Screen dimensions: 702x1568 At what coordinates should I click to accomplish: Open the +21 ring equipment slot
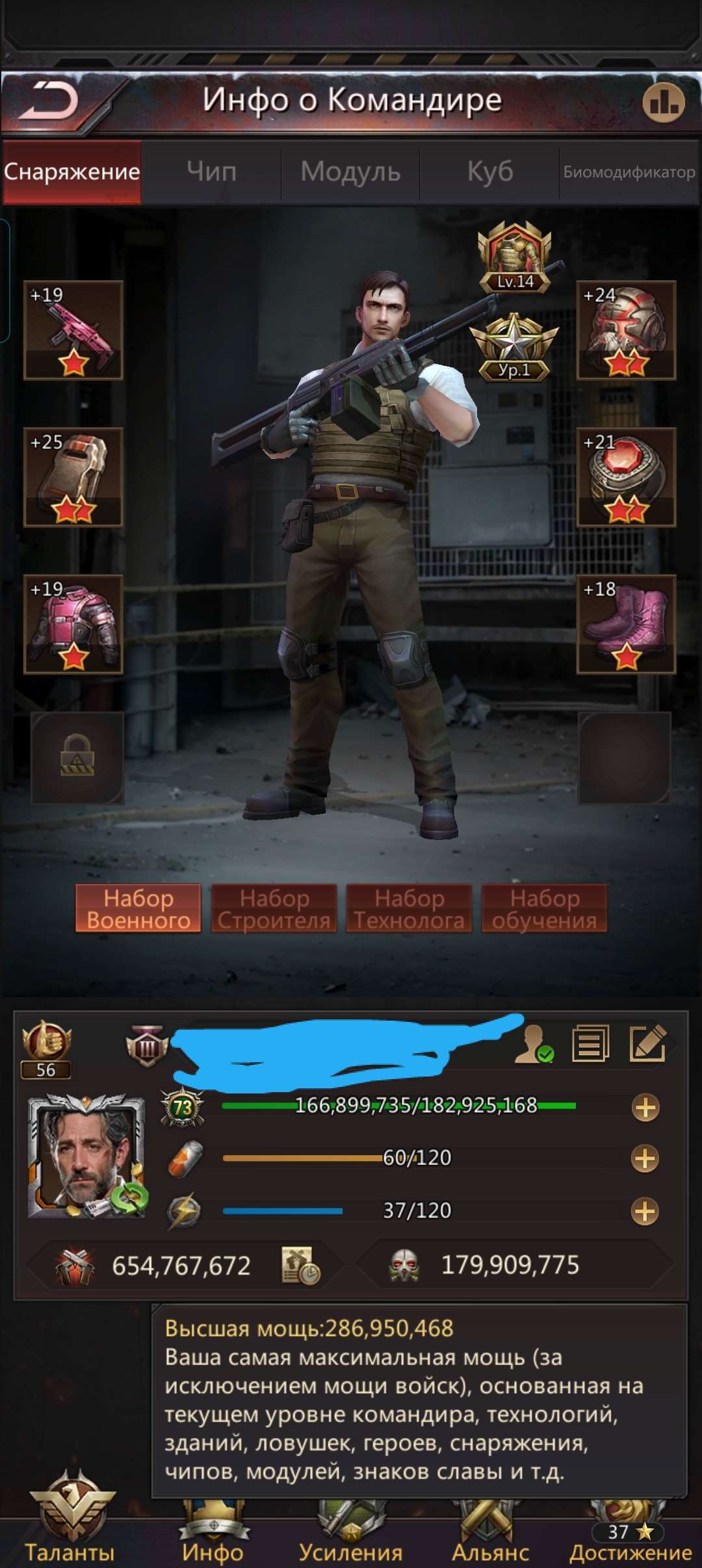[x=627, y=477]
